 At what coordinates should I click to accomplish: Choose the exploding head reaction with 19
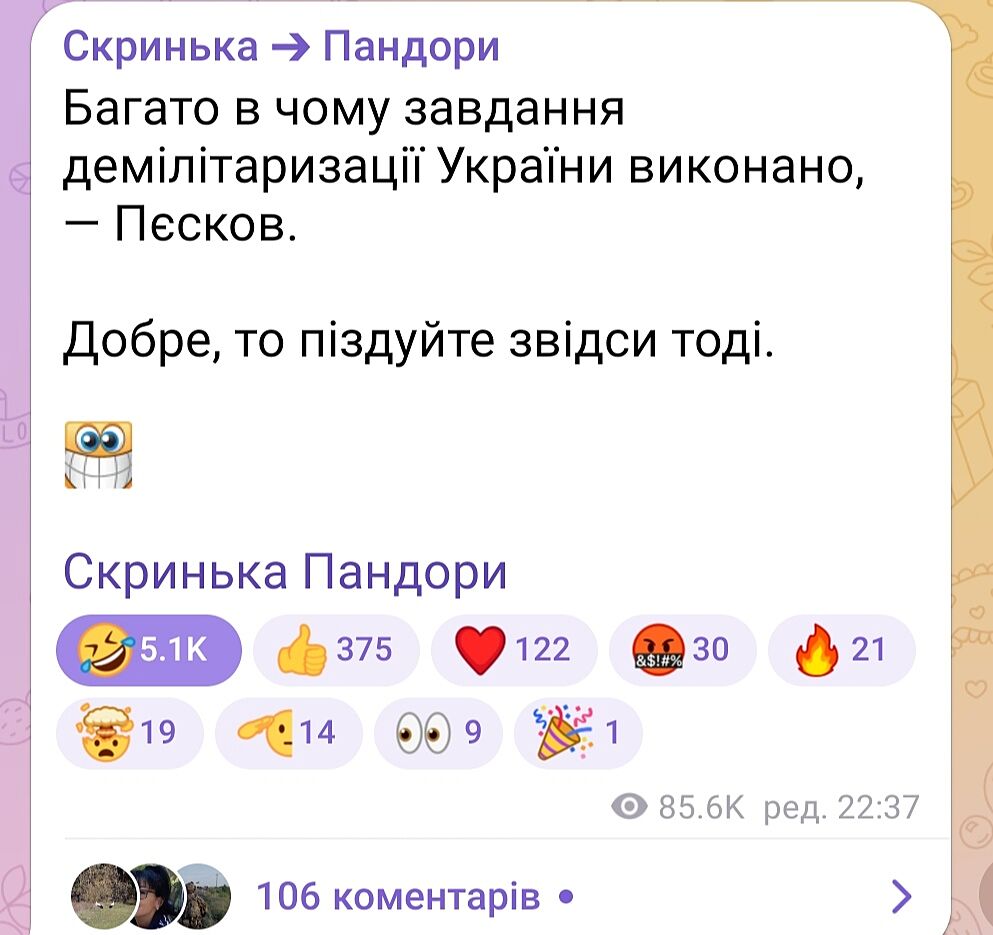point(130,733)
